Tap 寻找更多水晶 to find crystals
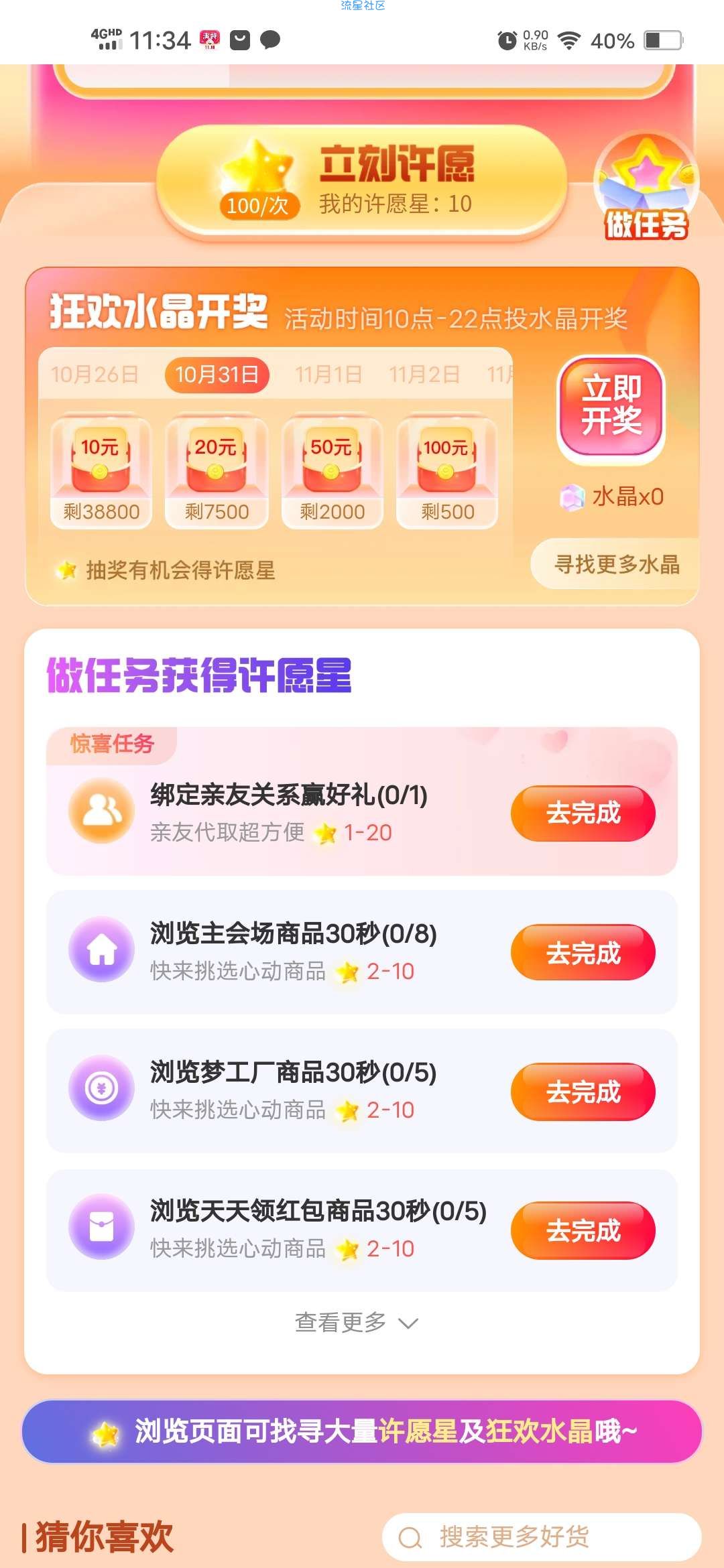This screenshot has width=724, height=1568. pyautogui.click(x=617, y=564)
